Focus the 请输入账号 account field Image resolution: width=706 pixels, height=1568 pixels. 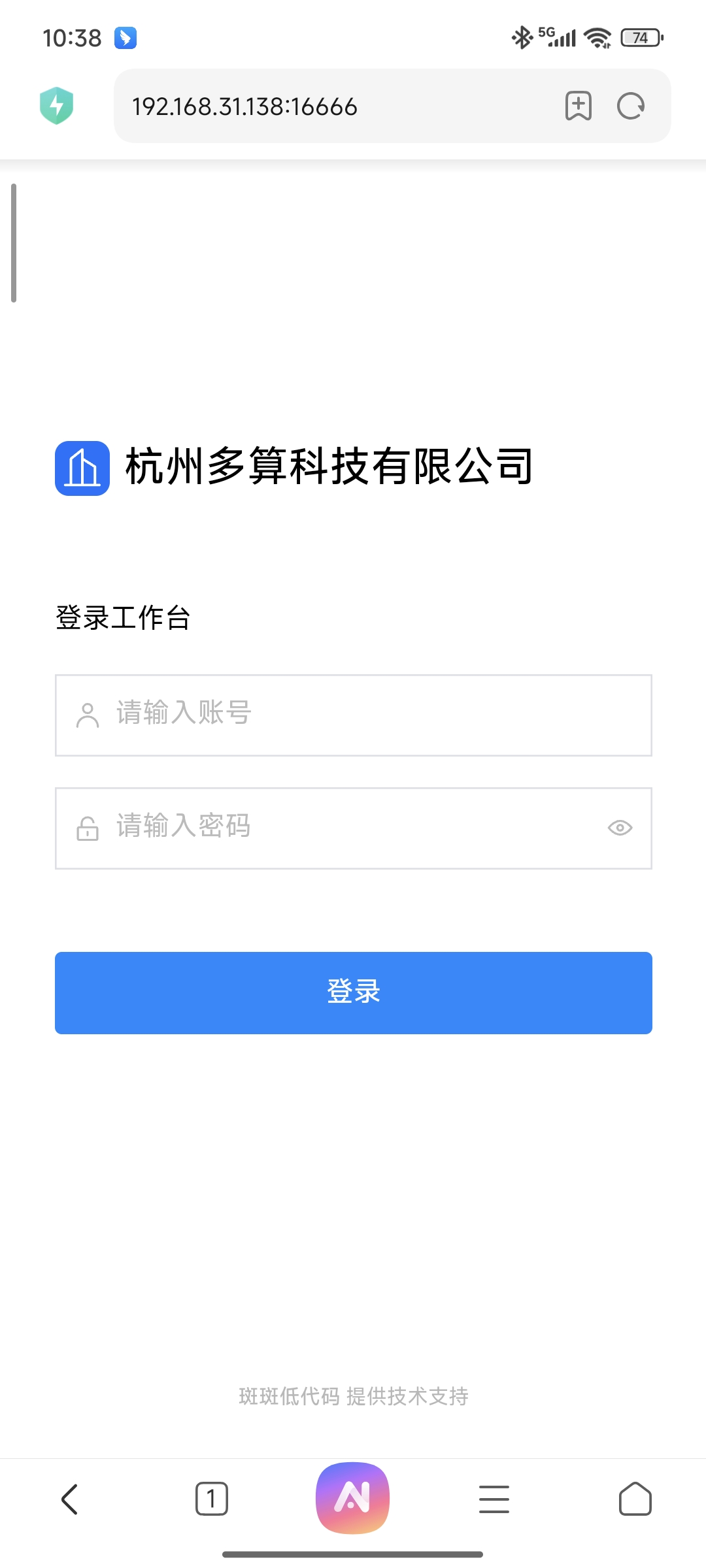pyautogui.click(x=366, y=715)
